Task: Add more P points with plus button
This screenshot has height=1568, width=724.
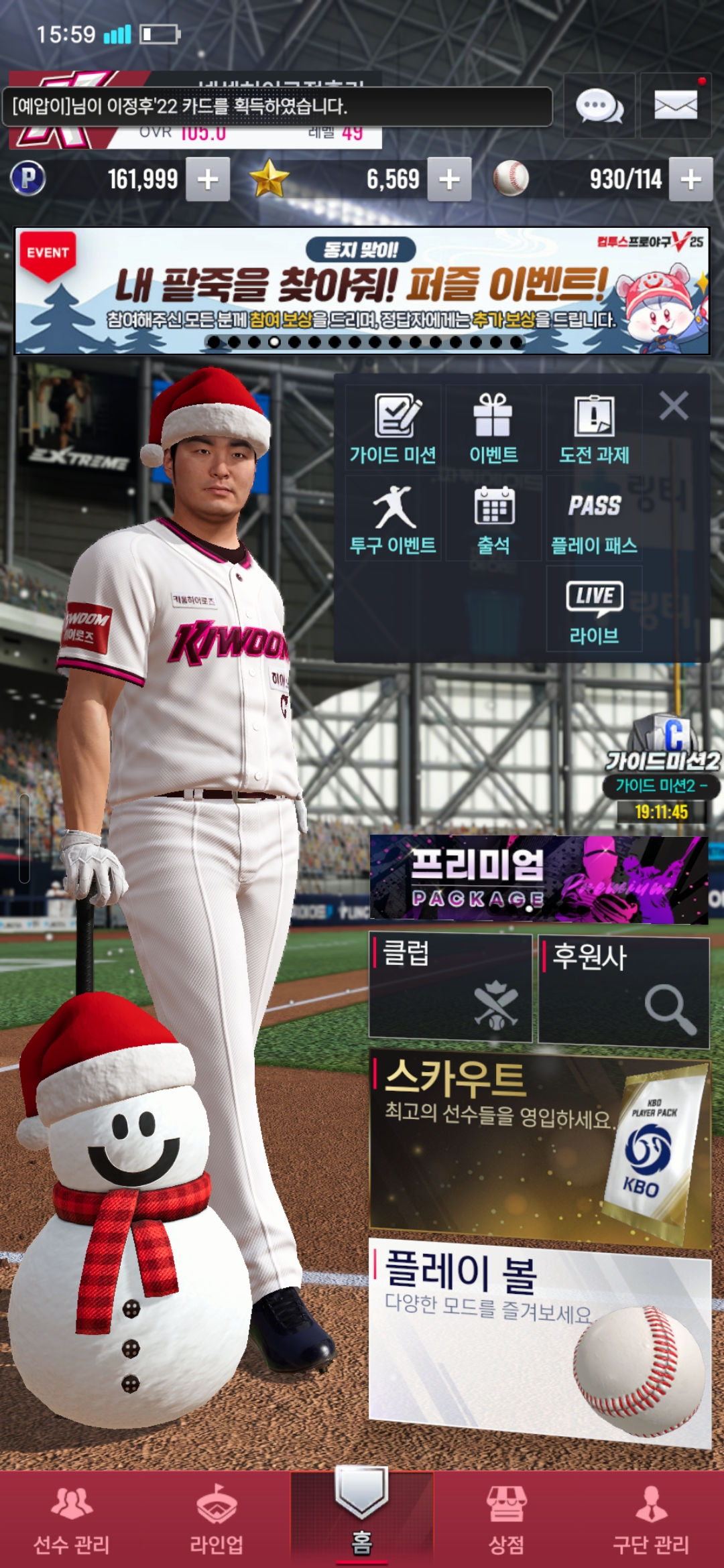Action: click(208, 180)
